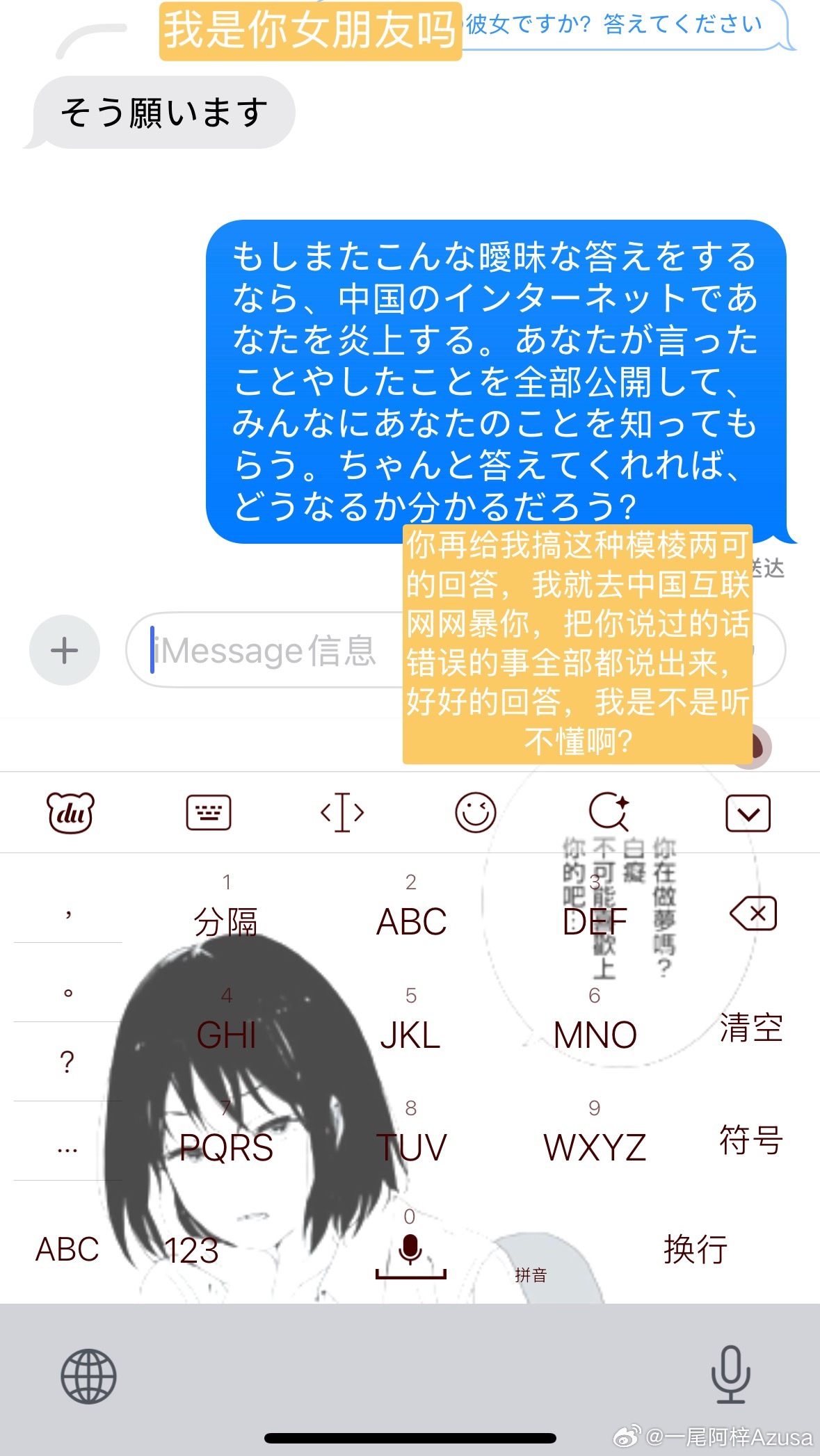
Task: Tap the 清空 clear key
Action: [x=751, y=1028]
